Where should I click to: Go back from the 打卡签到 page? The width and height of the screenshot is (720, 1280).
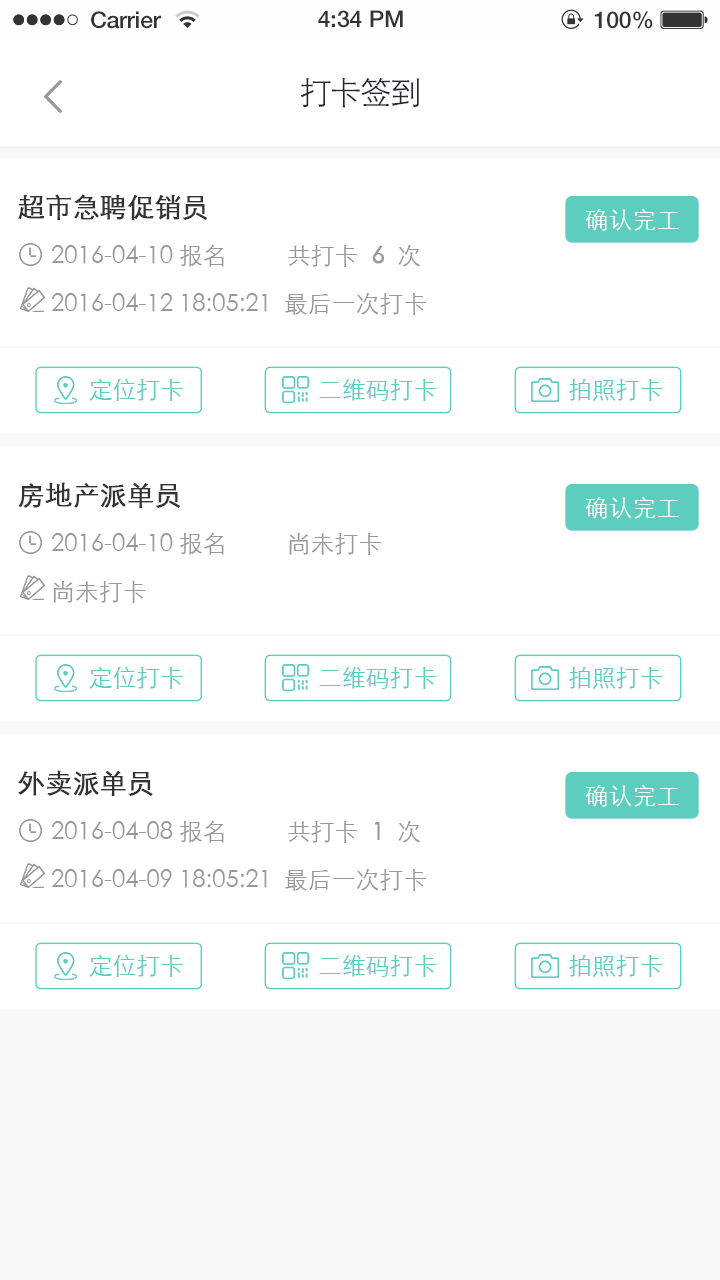(x=53, y=96)
